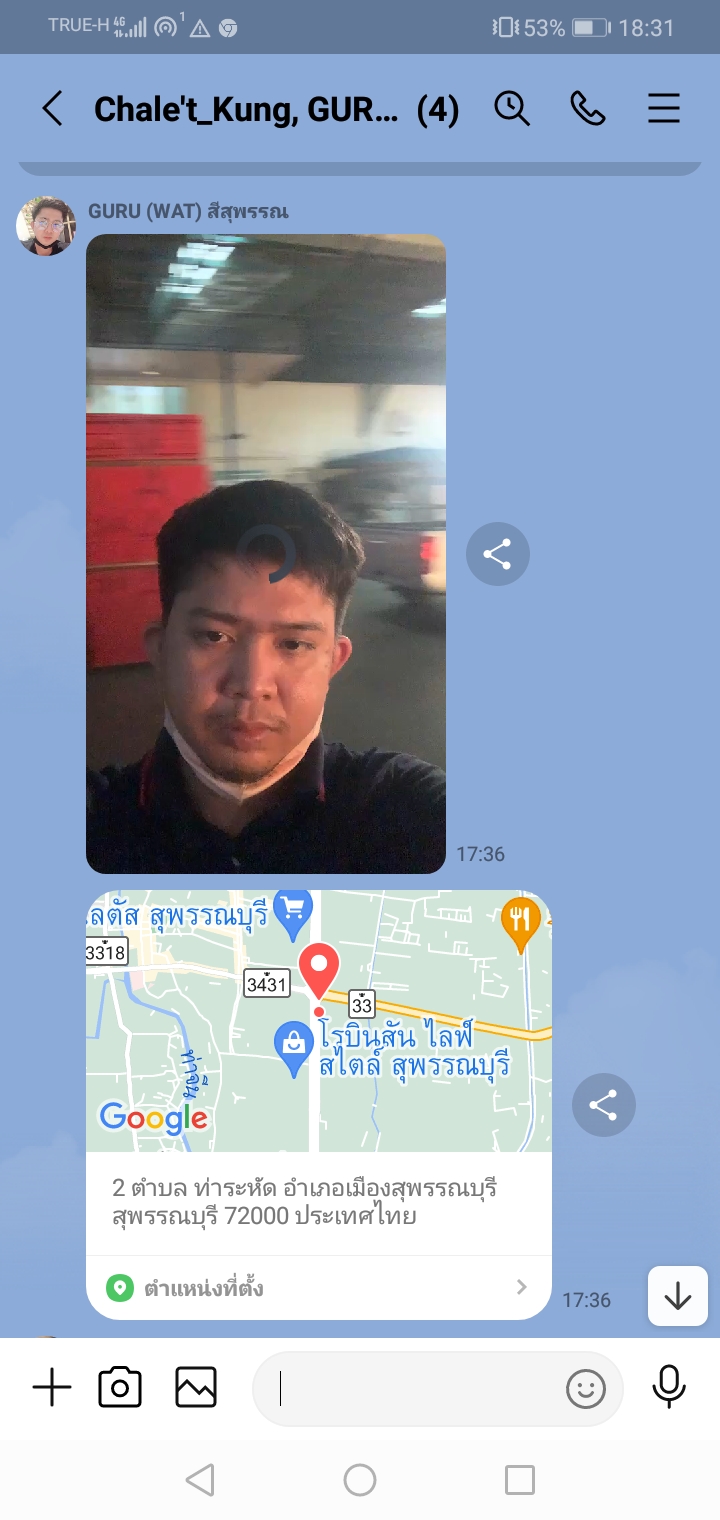Open the emoji and sticker picker
Screen dimensions: 720x1520
tap(586, 1388)
